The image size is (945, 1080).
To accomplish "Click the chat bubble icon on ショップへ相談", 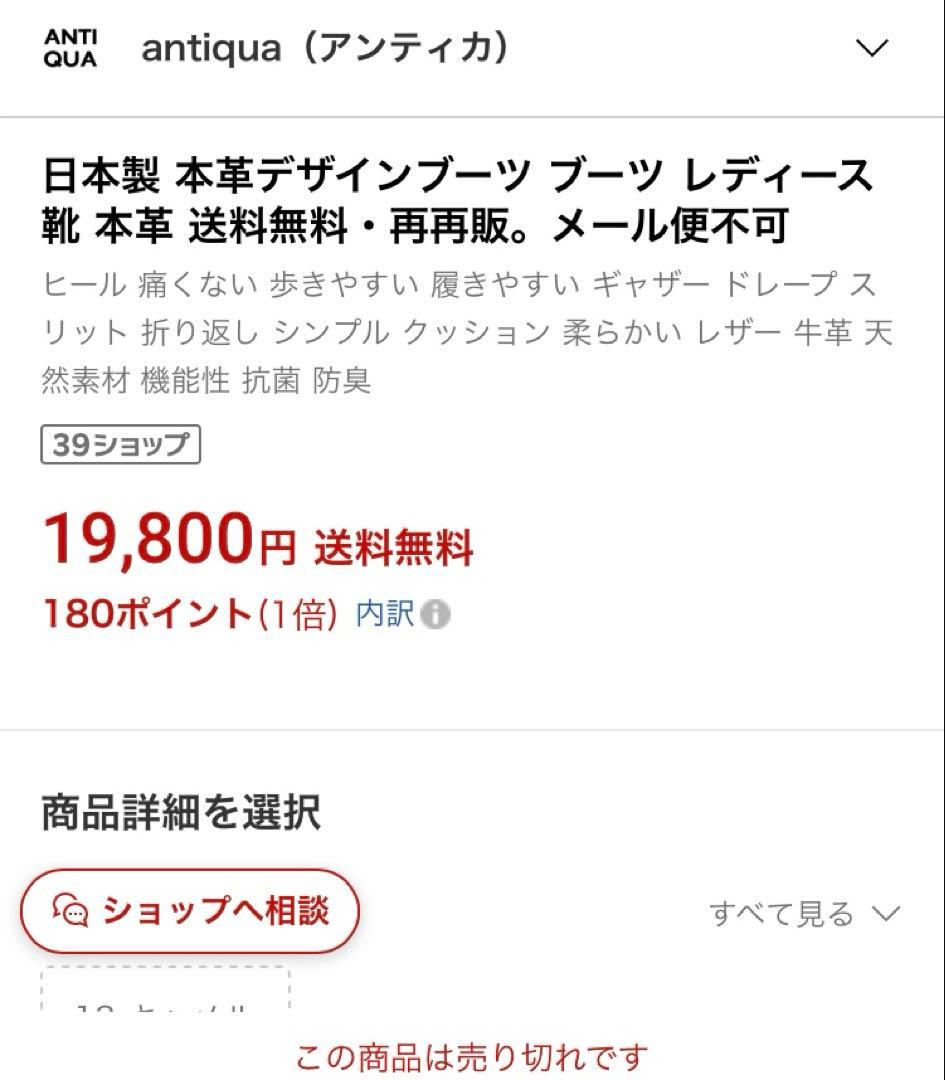I will coord(69,911).
